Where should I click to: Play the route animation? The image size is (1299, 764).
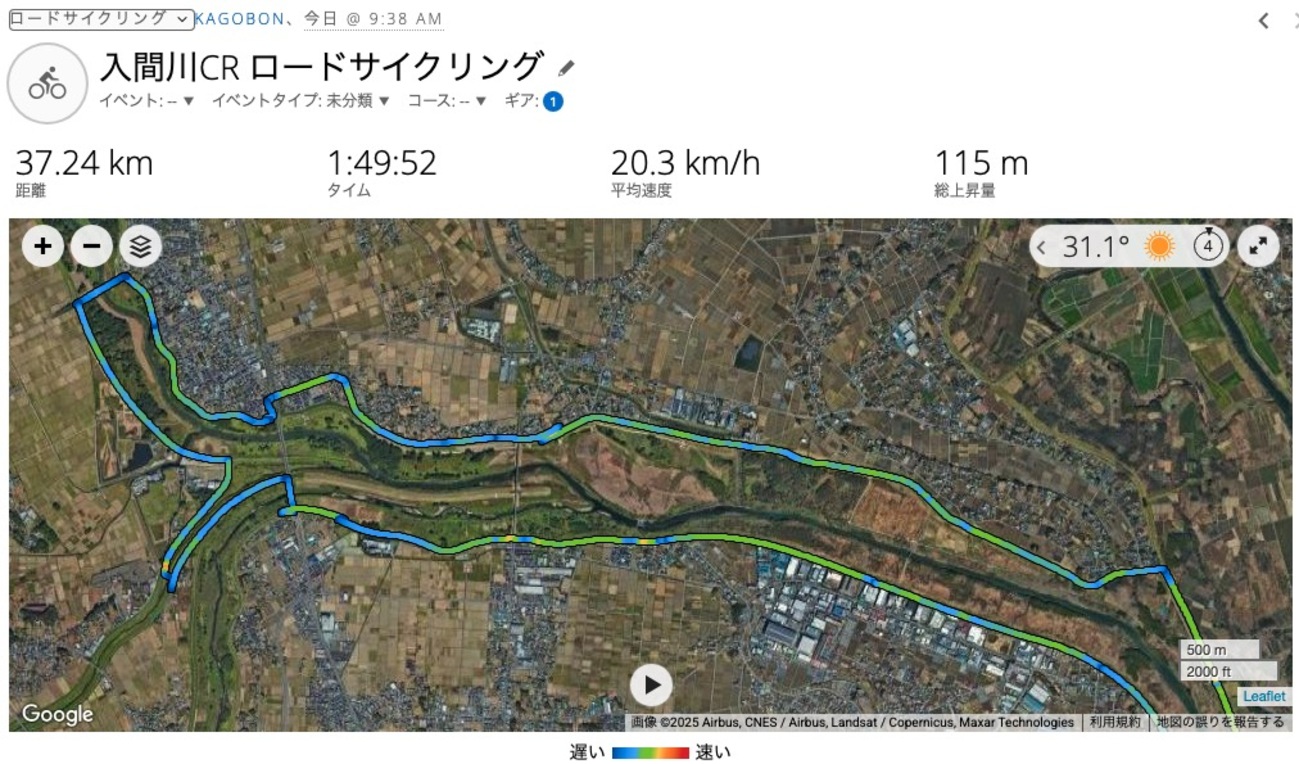click(x=651, y=685)
